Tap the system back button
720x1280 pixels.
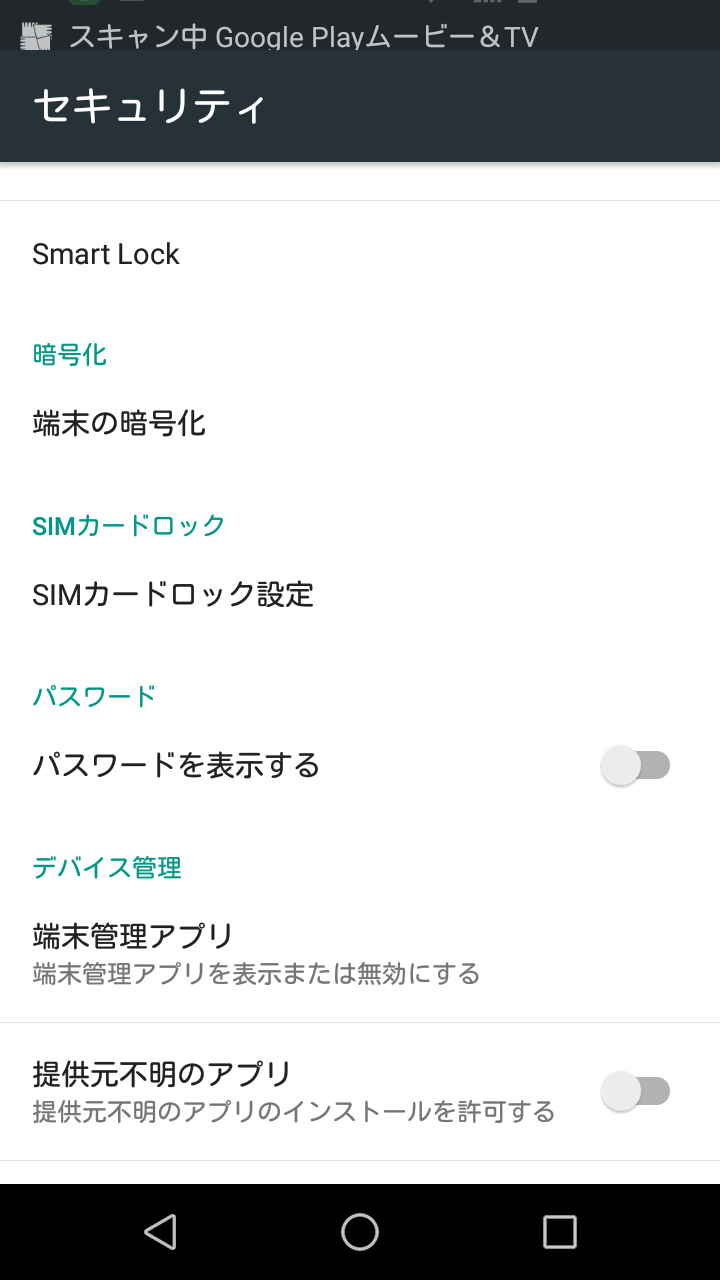[160, 1232]
